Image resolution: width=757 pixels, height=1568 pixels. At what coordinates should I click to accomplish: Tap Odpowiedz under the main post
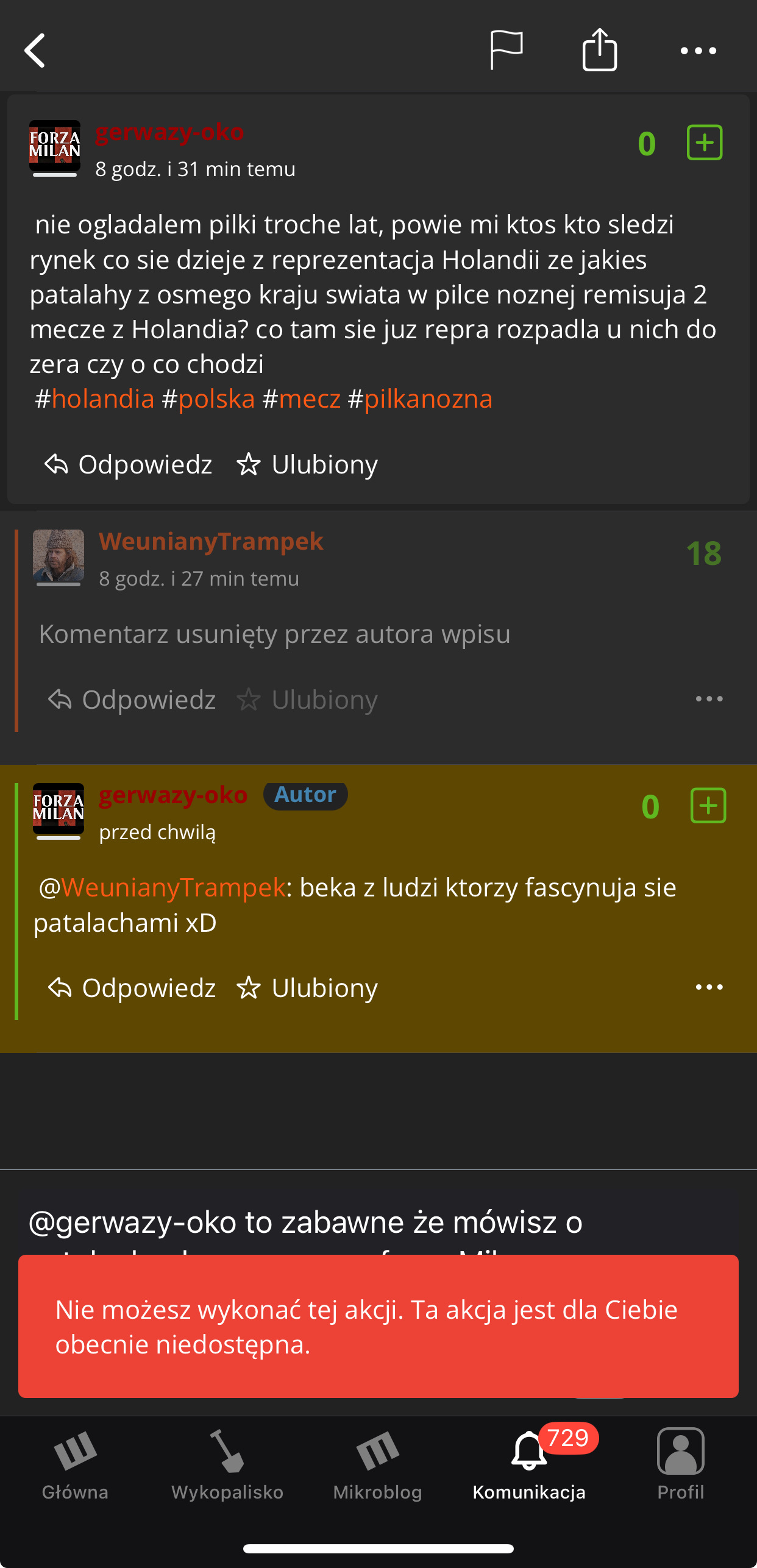tap(129, 464)
